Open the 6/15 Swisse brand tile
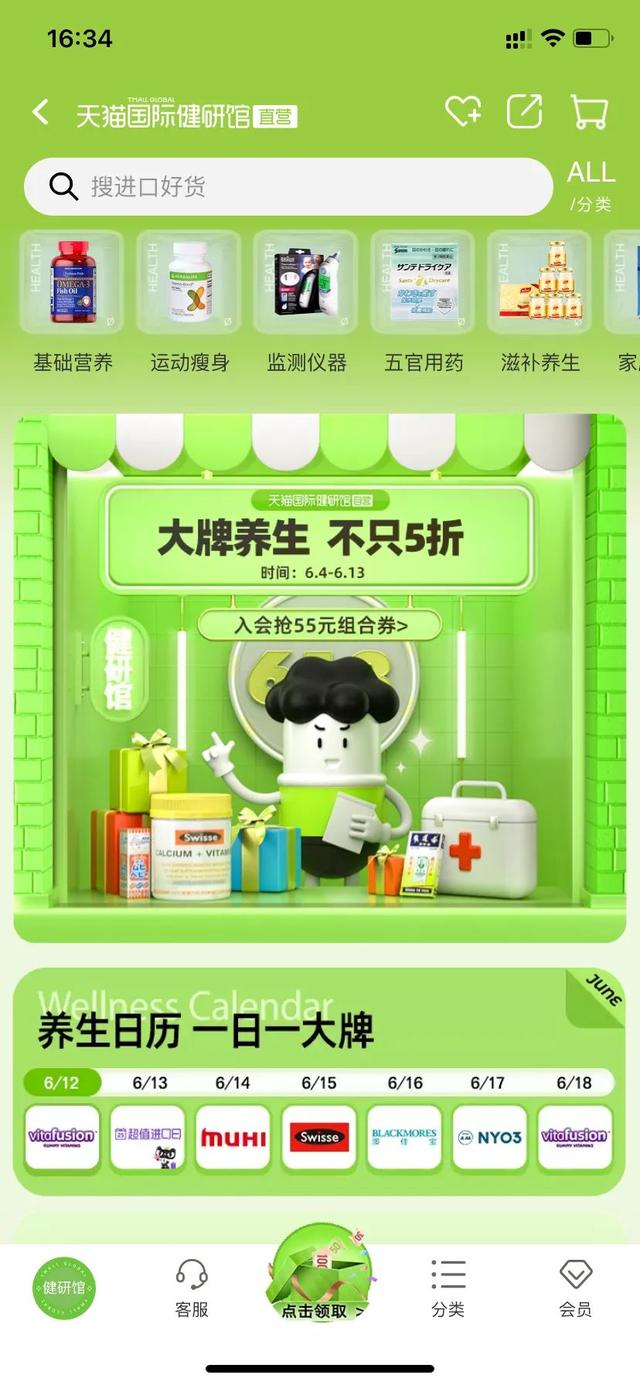This screenshot has width=640, height=1385. (x=319, y=1137)
